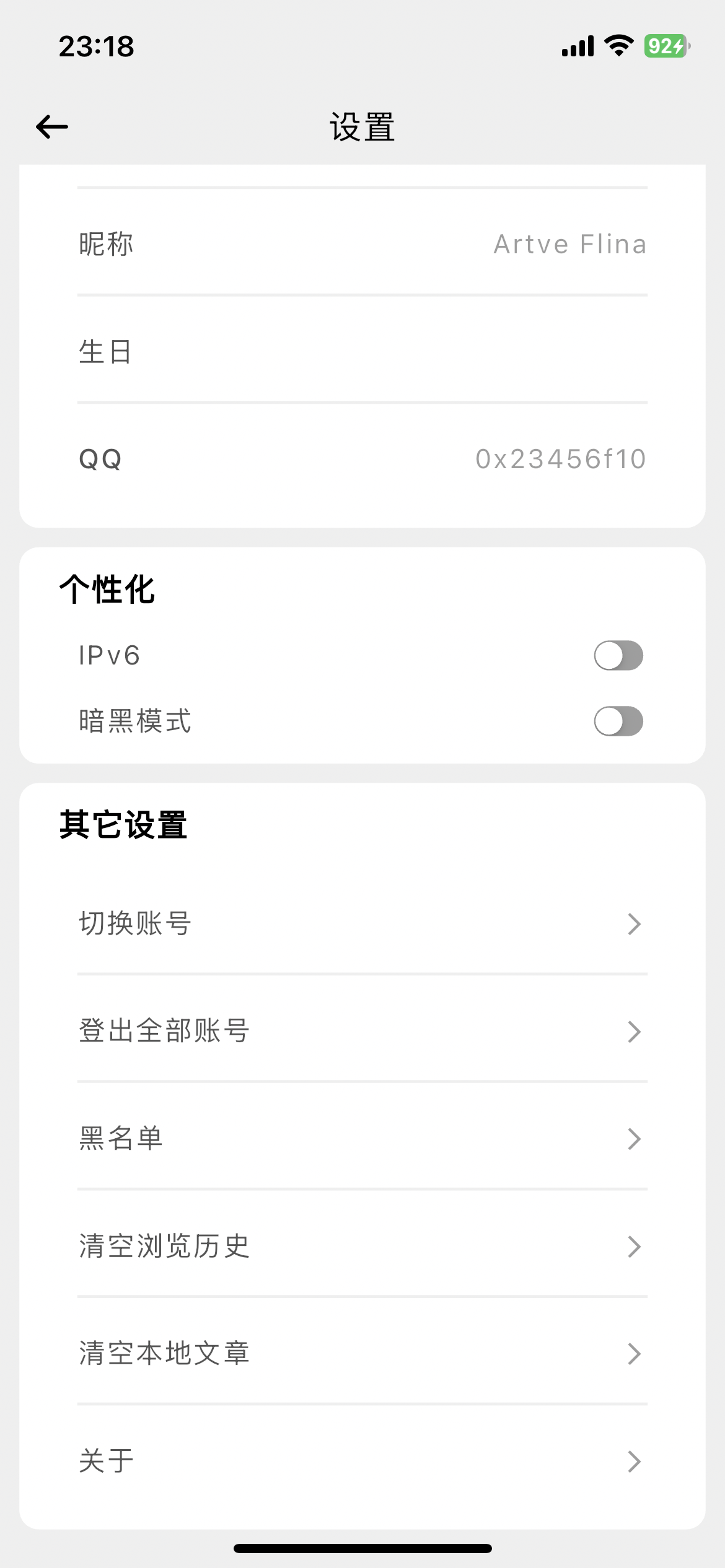
Task: Tap the 昵称 field showing Artve Flina
Action: coord(362,243)
